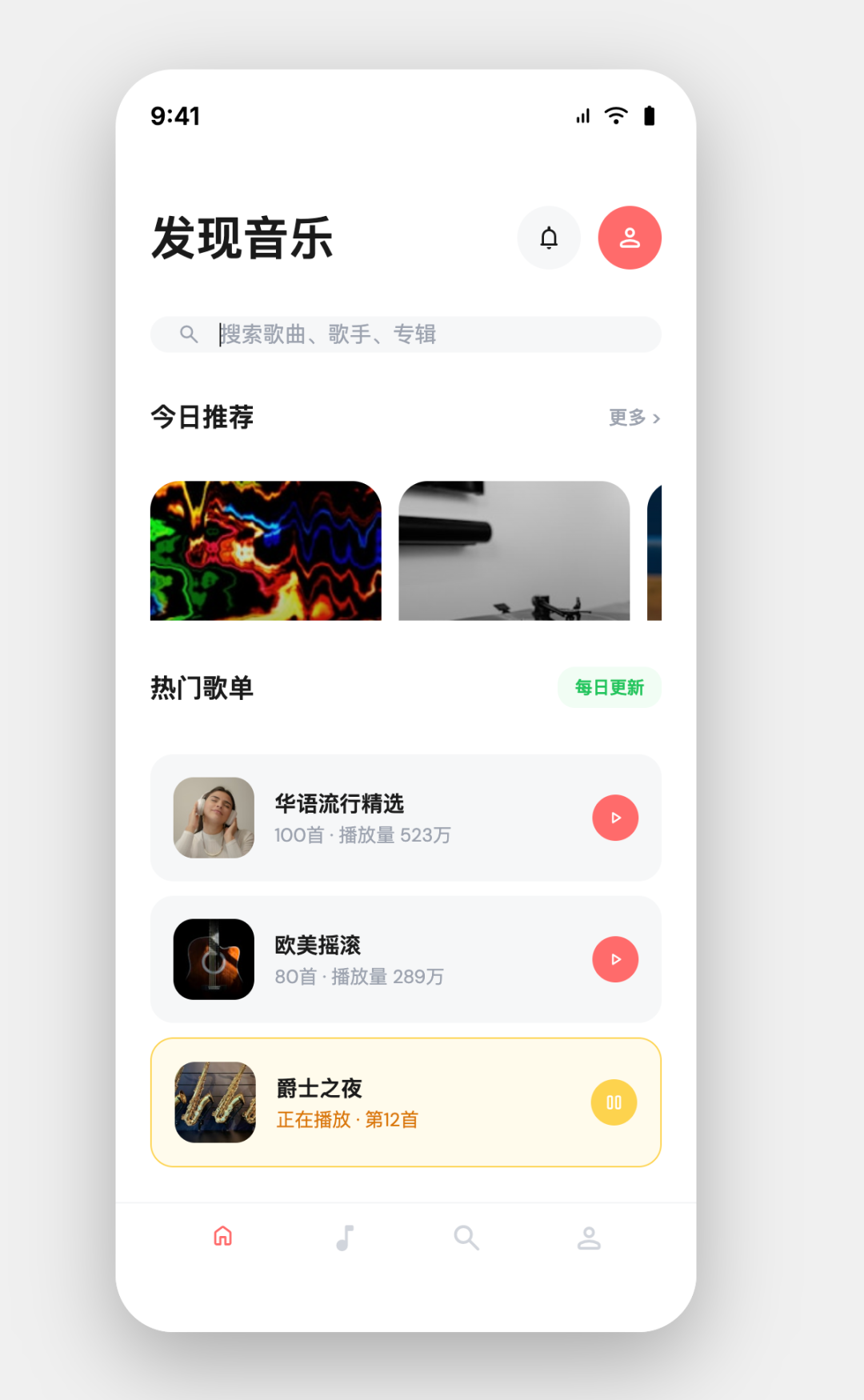This screenshot has width=864, height=1400.
Task: Play the 华语流行精选 playlist
Action: click(x=615, y=818)
